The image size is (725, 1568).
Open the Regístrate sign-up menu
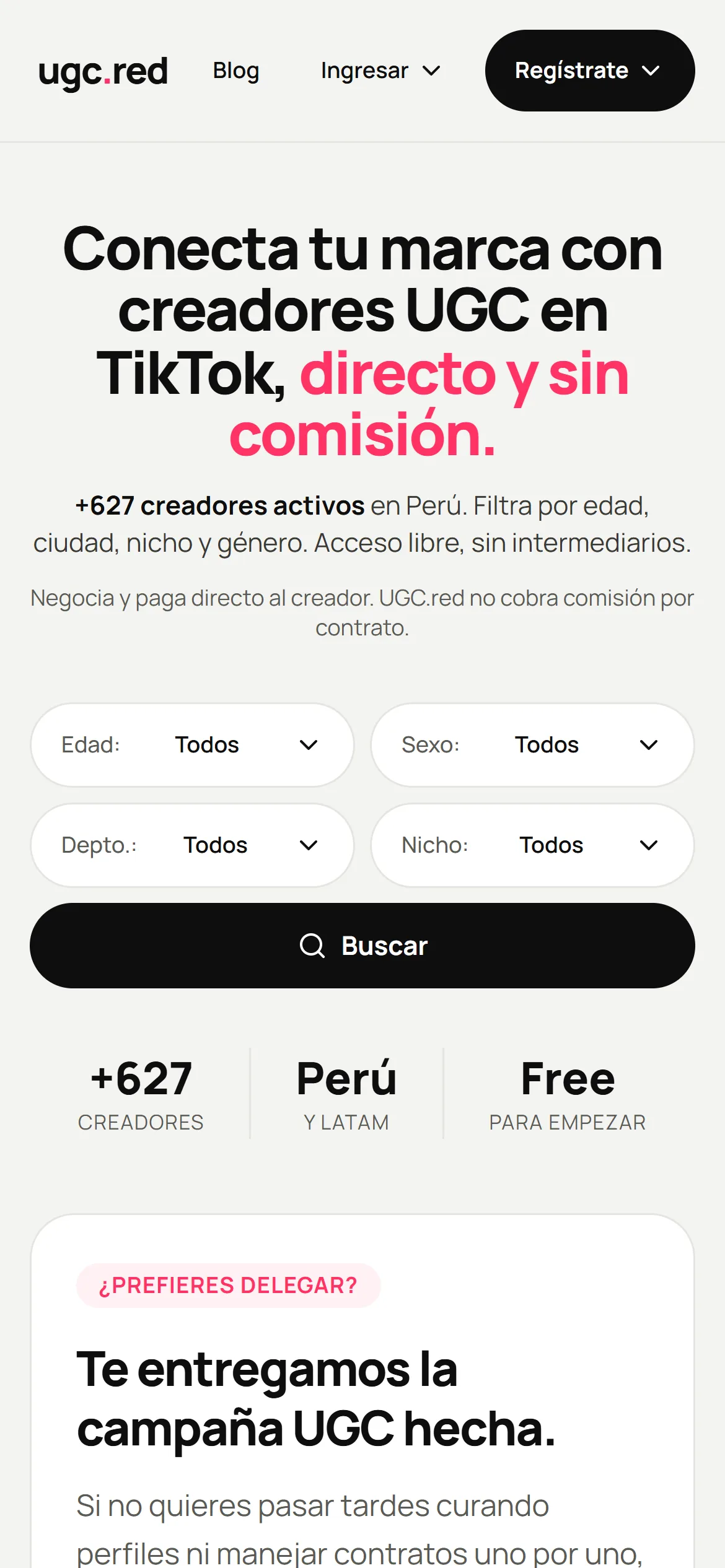tap(589, 71)
